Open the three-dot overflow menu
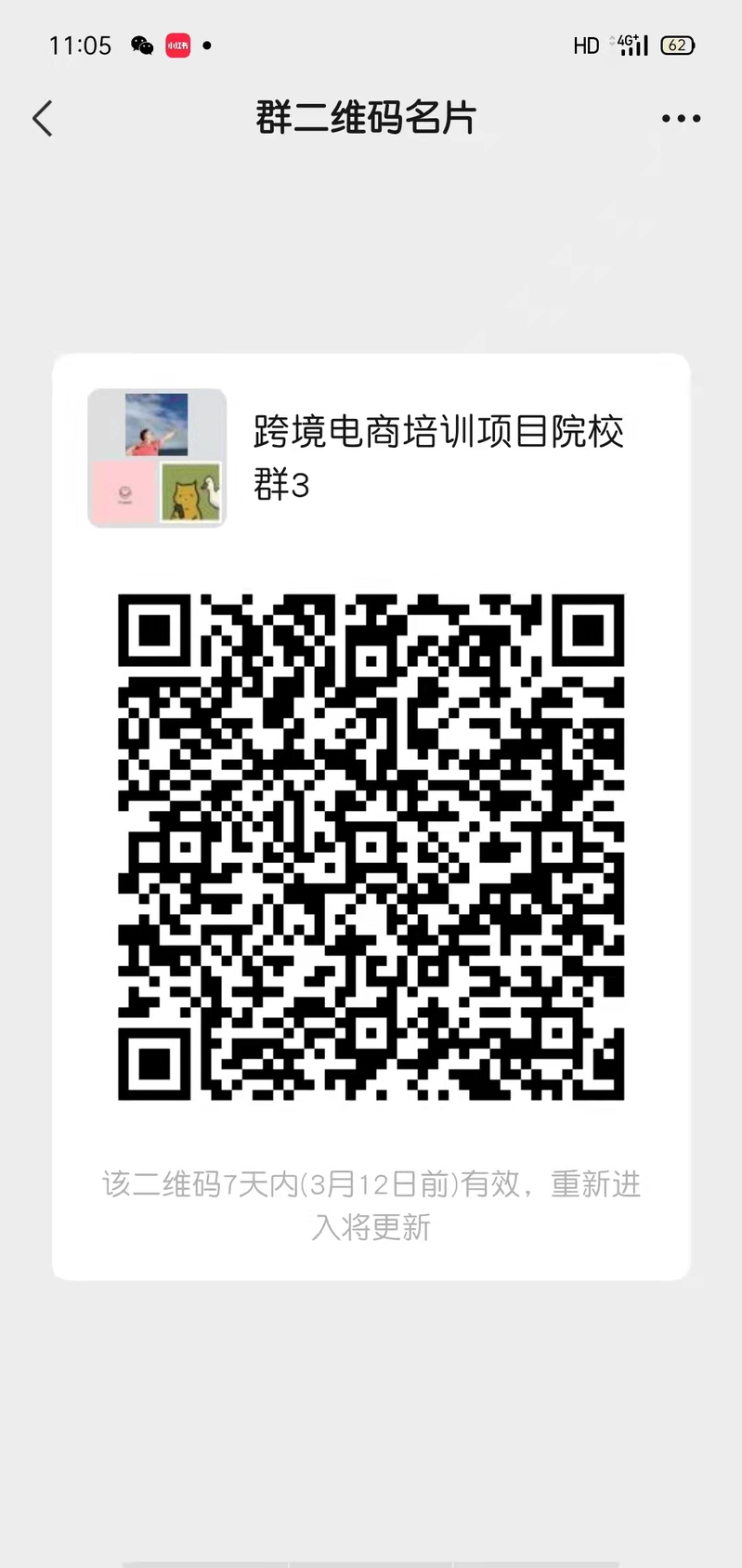742x1568 pixels. point(681,119)
